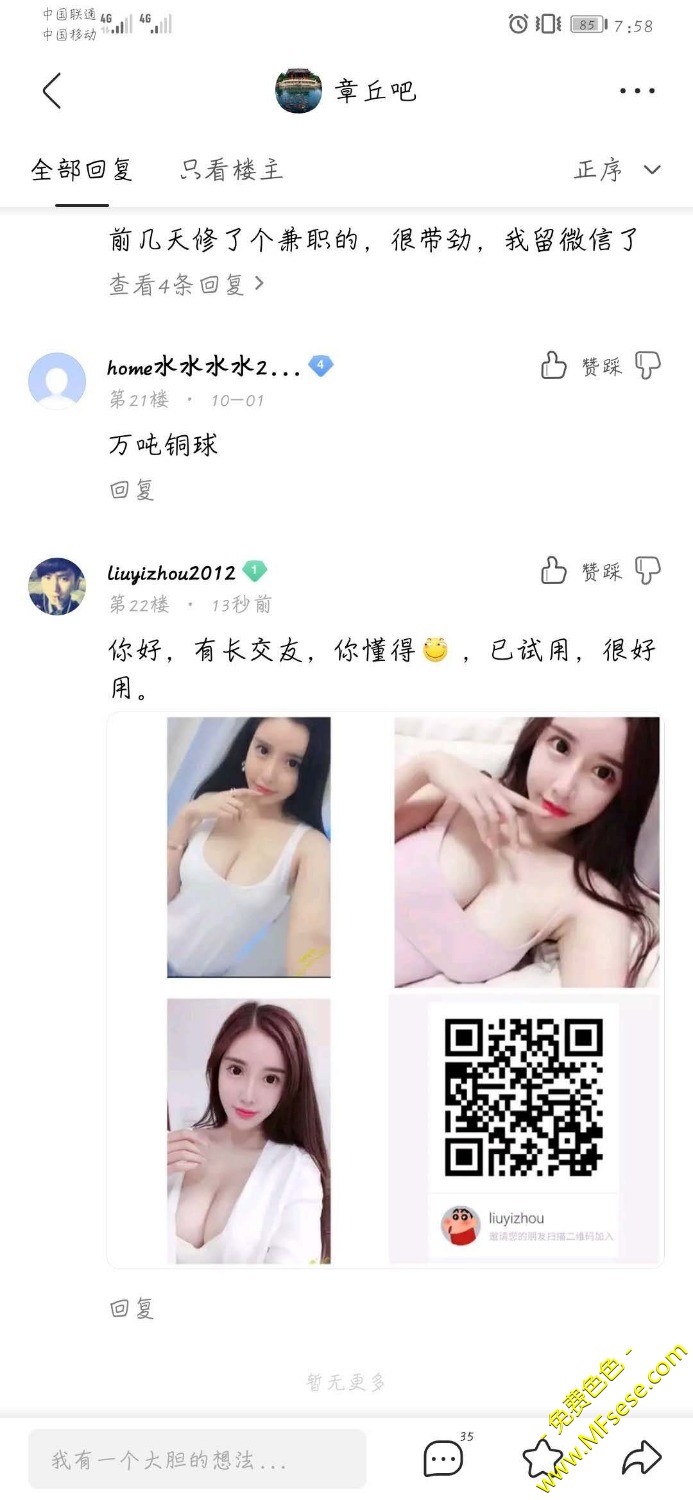This screenshot has height=1500, width=693.
Task: Like the reply by liuyizhou2012
Action: pyautogui.click(x=554, y=571)
